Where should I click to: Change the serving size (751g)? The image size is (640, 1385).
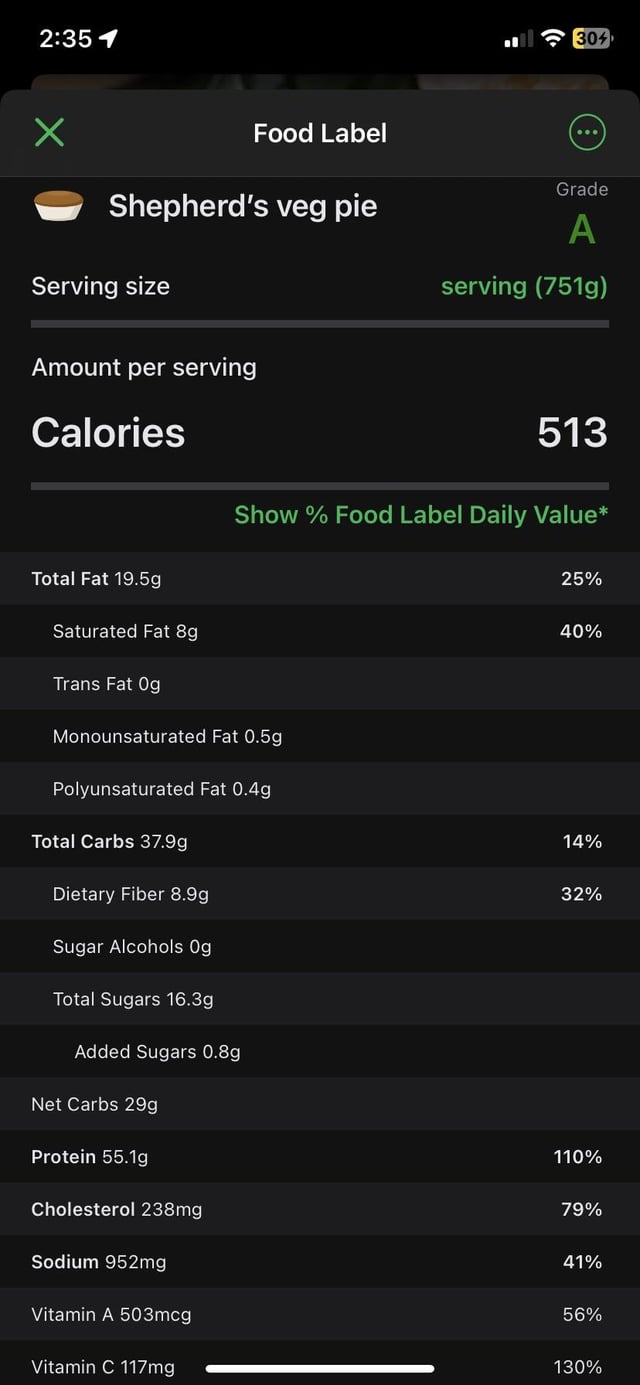524,286
